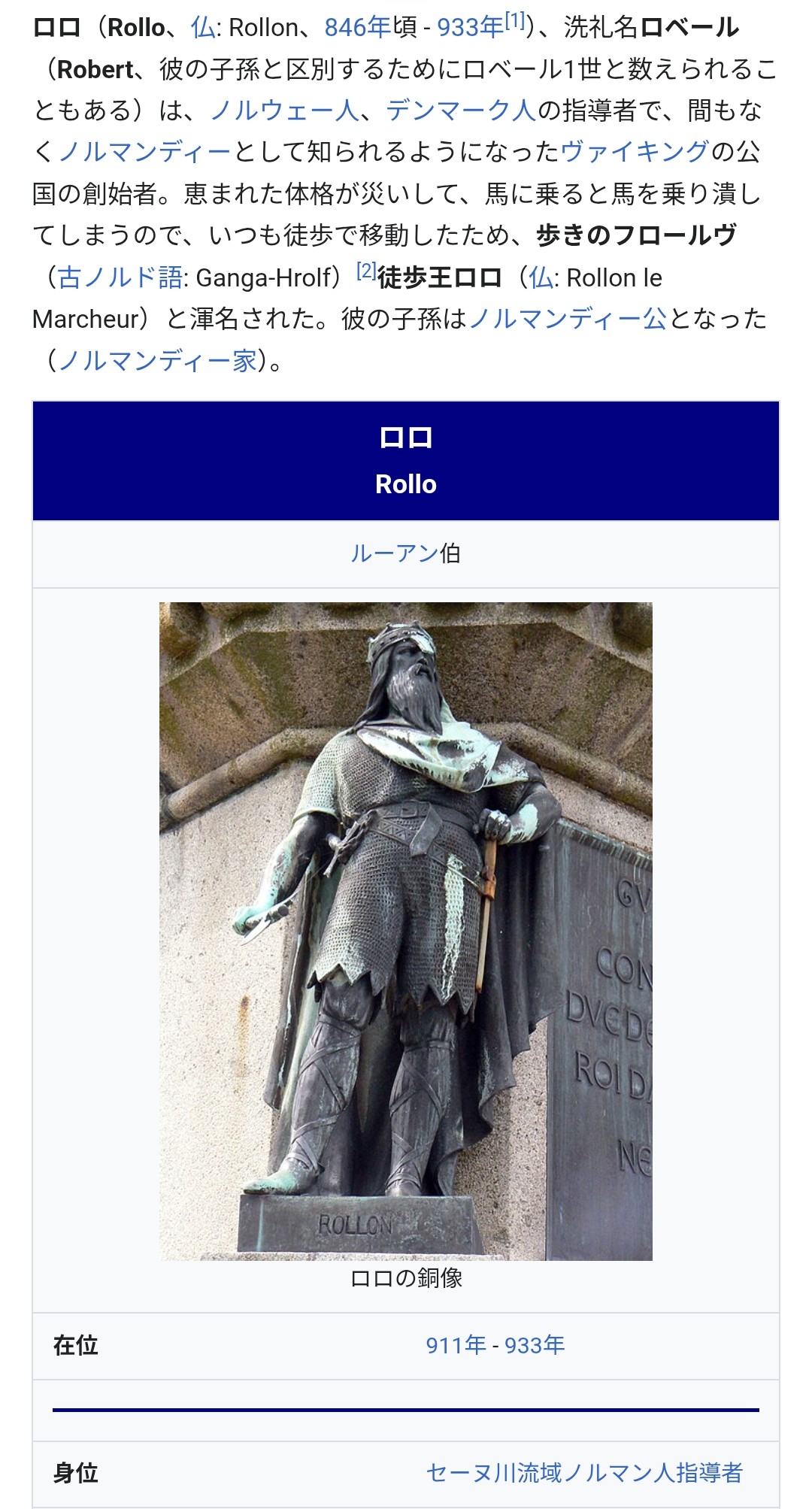
Task: Open the ルーアン link in the infobox
Action: 395,553
